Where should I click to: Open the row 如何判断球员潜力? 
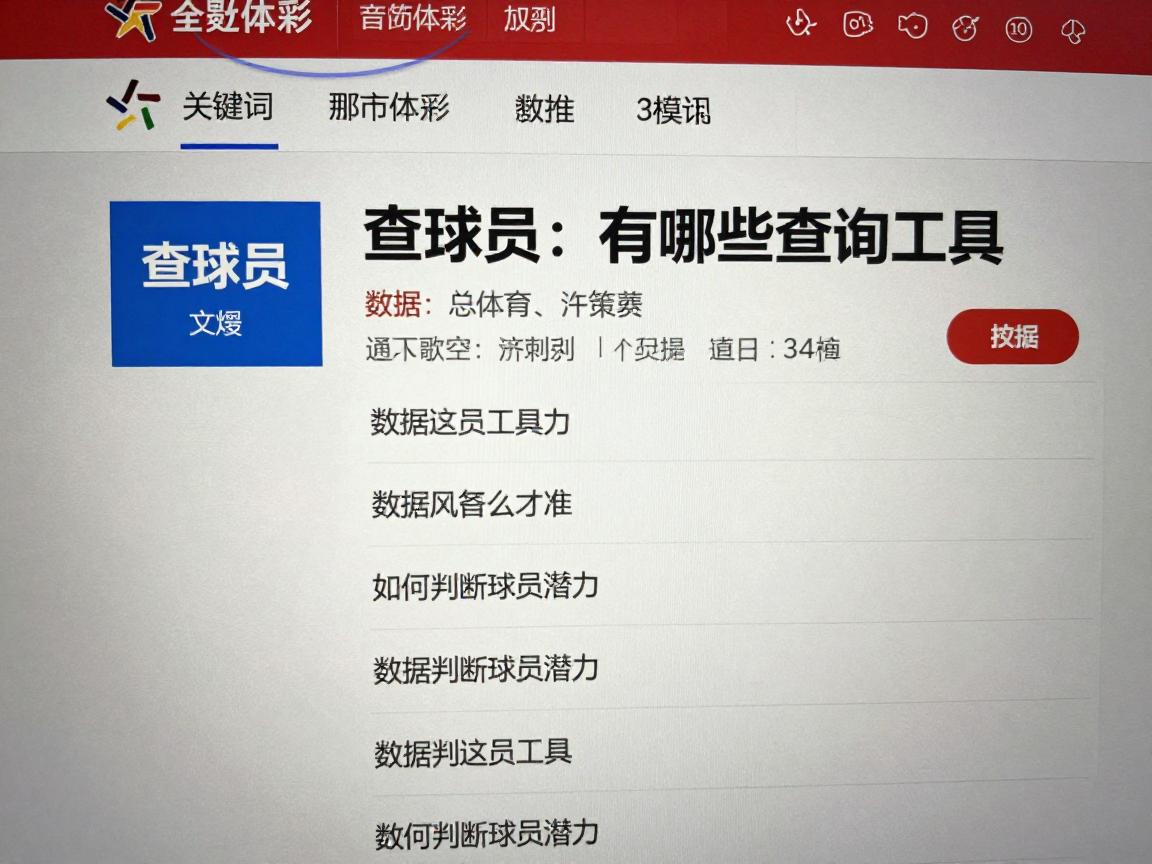pos(485,586)
